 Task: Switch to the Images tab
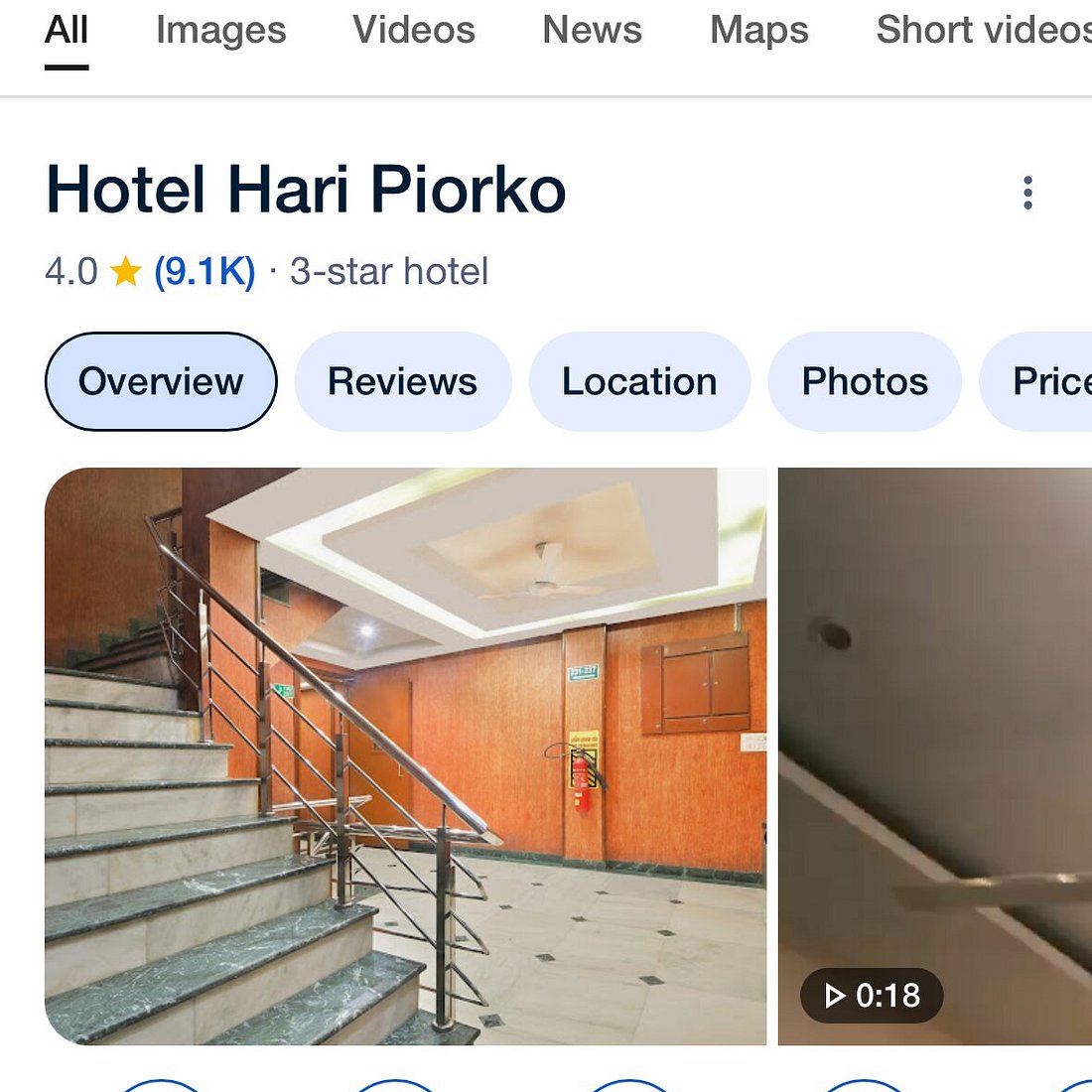(x=220, y=31)
